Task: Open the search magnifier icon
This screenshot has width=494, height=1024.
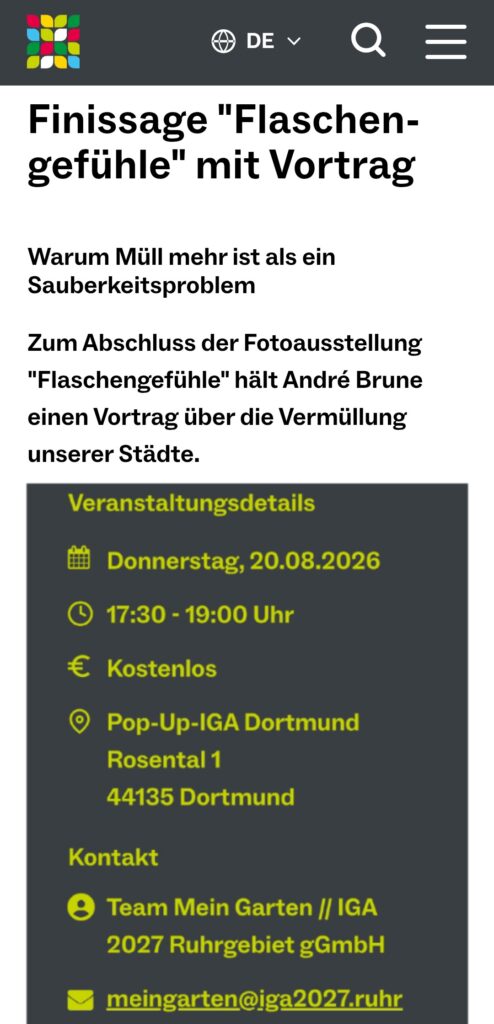Action: (x=368, y=41)
